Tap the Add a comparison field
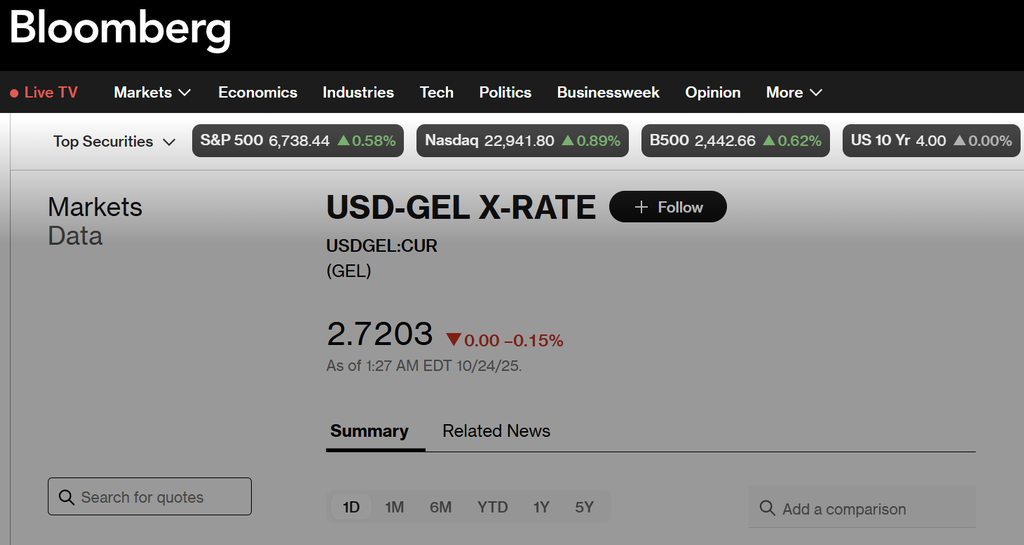 [x=862, y=508]
